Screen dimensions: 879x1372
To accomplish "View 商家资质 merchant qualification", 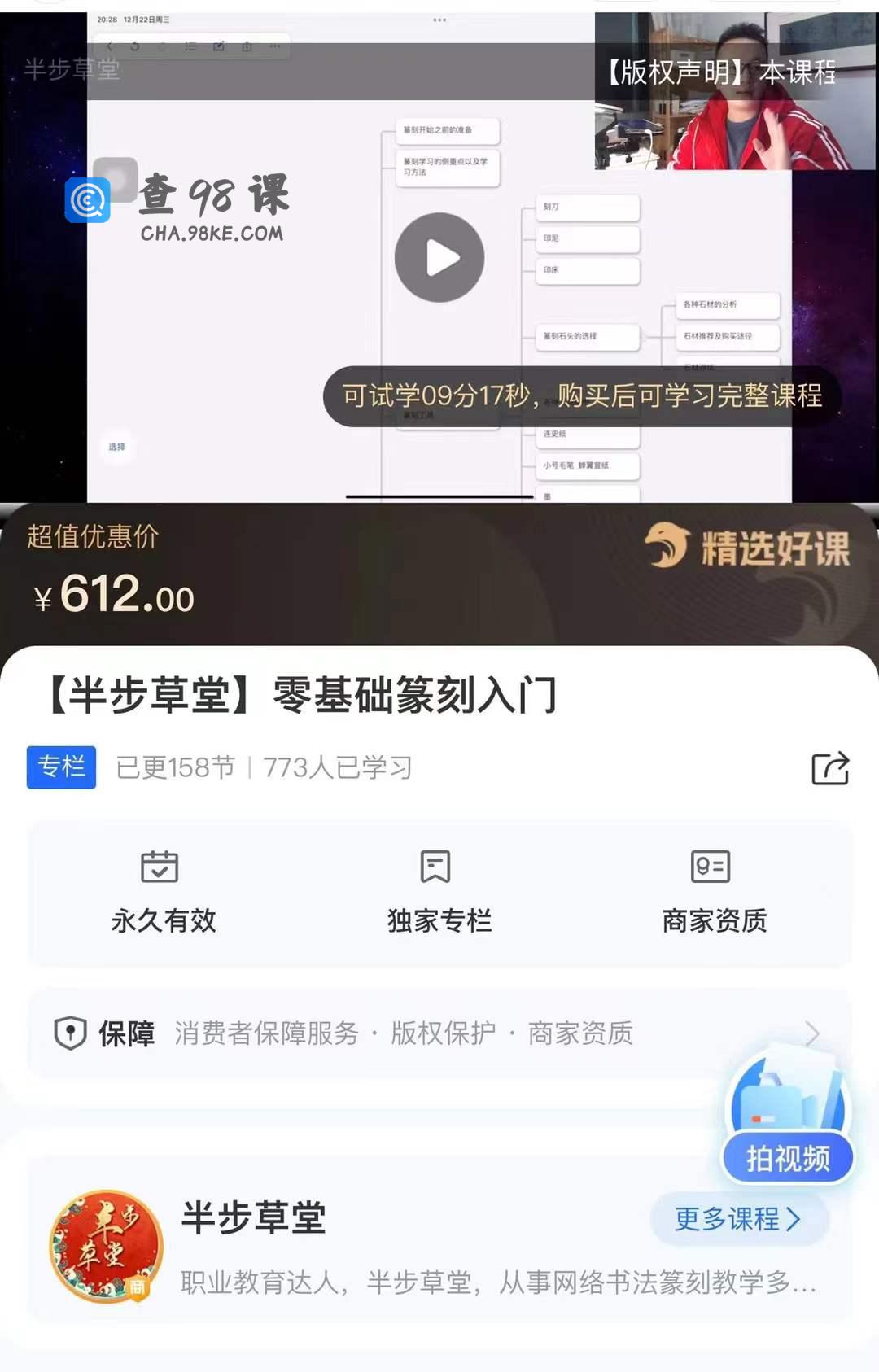I will (714, 893).
